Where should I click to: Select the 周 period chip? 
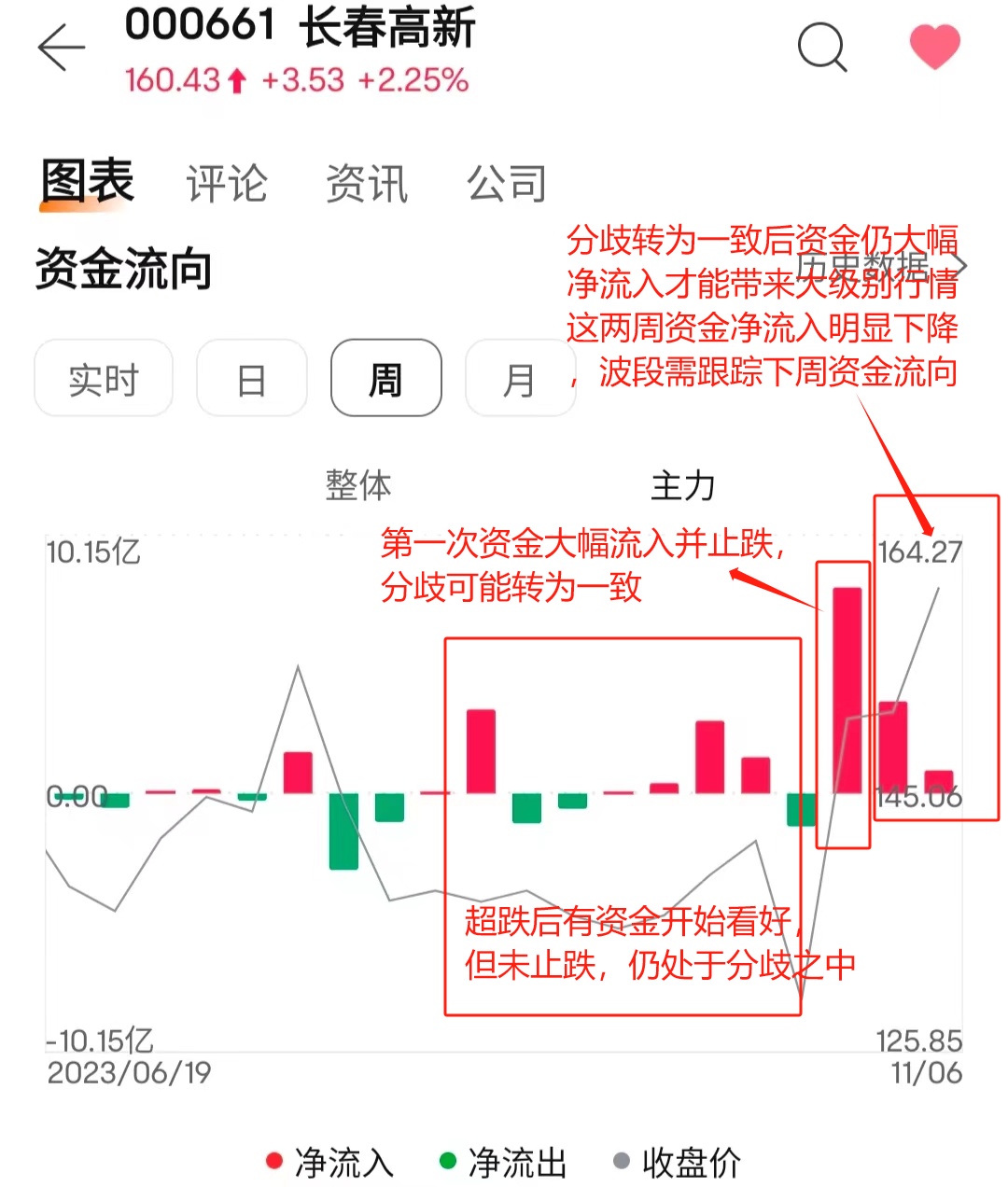tap(385, 379)
